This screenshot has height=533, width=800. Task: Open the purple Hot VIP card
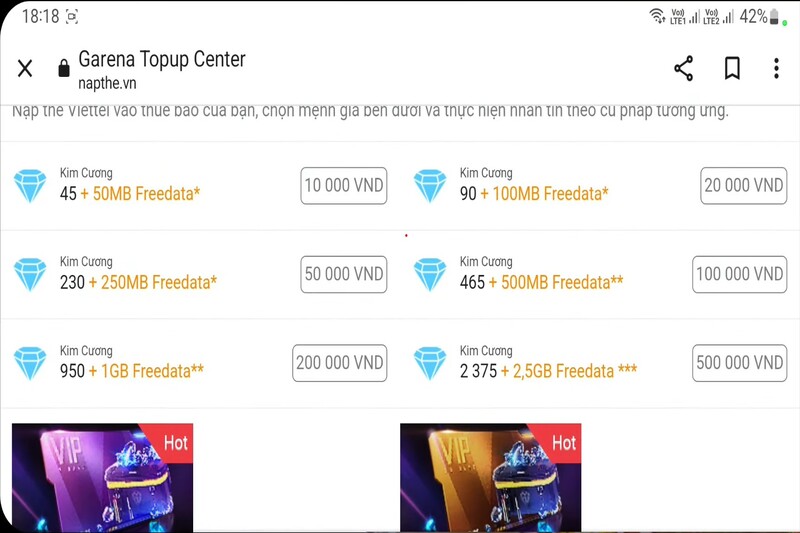tap(101, 478)
